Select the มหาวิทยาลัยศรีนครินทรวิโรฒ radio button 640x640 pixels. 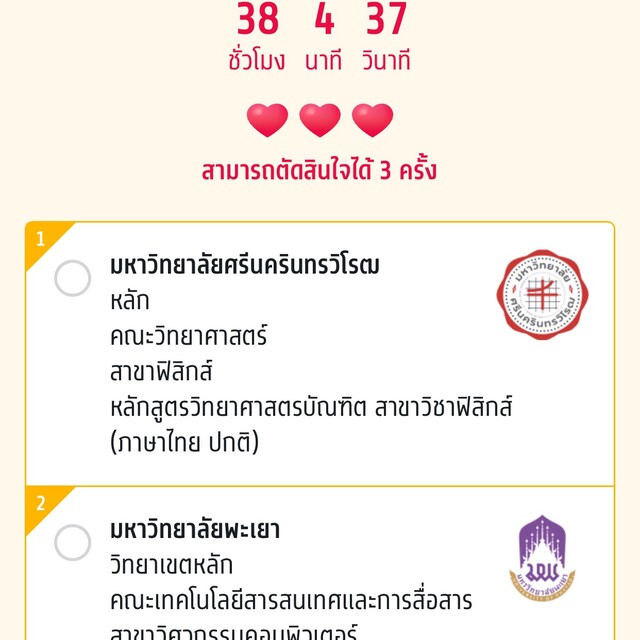pos(72,278)
